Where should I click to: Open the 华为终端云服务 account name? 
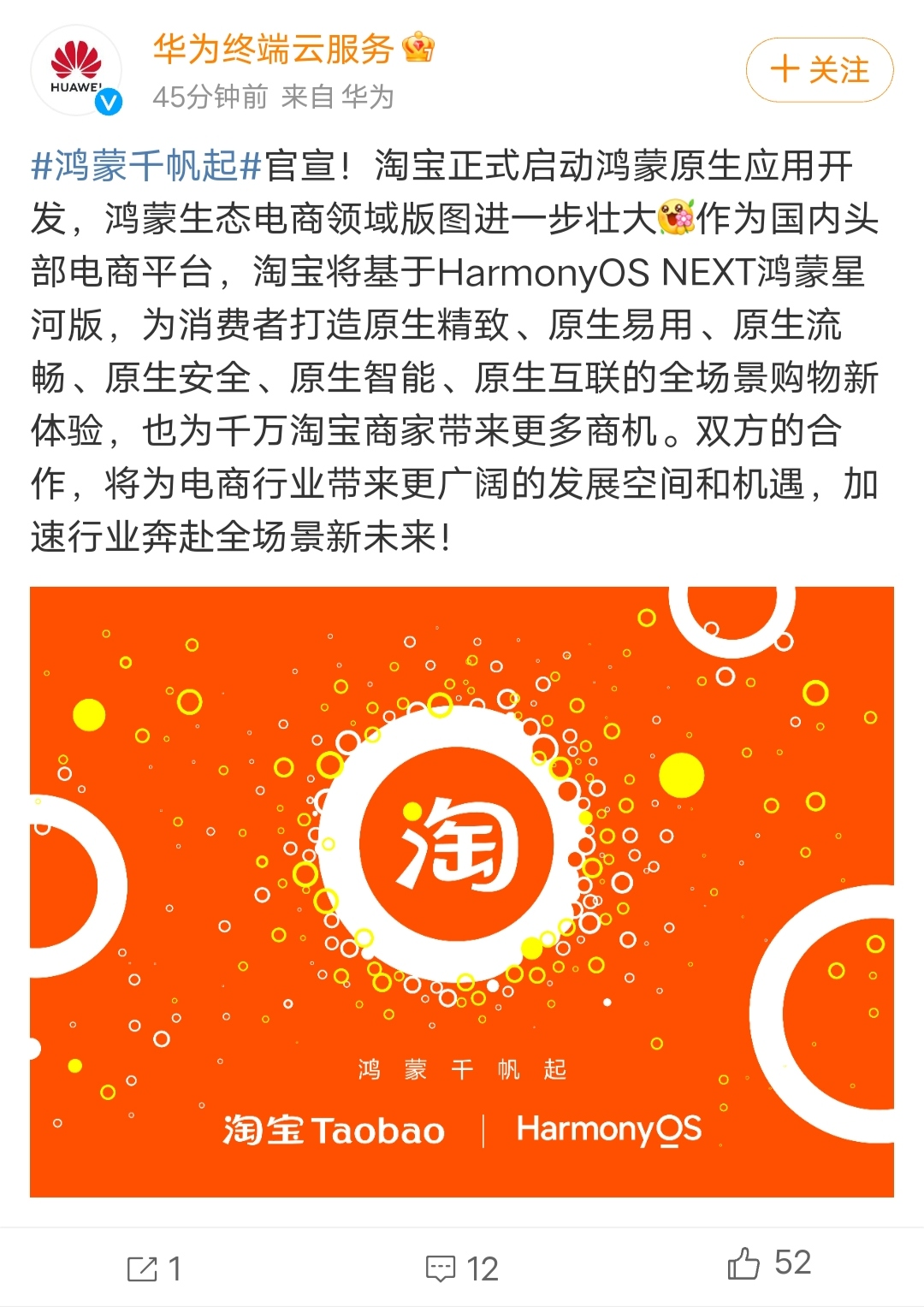(272, 49)
